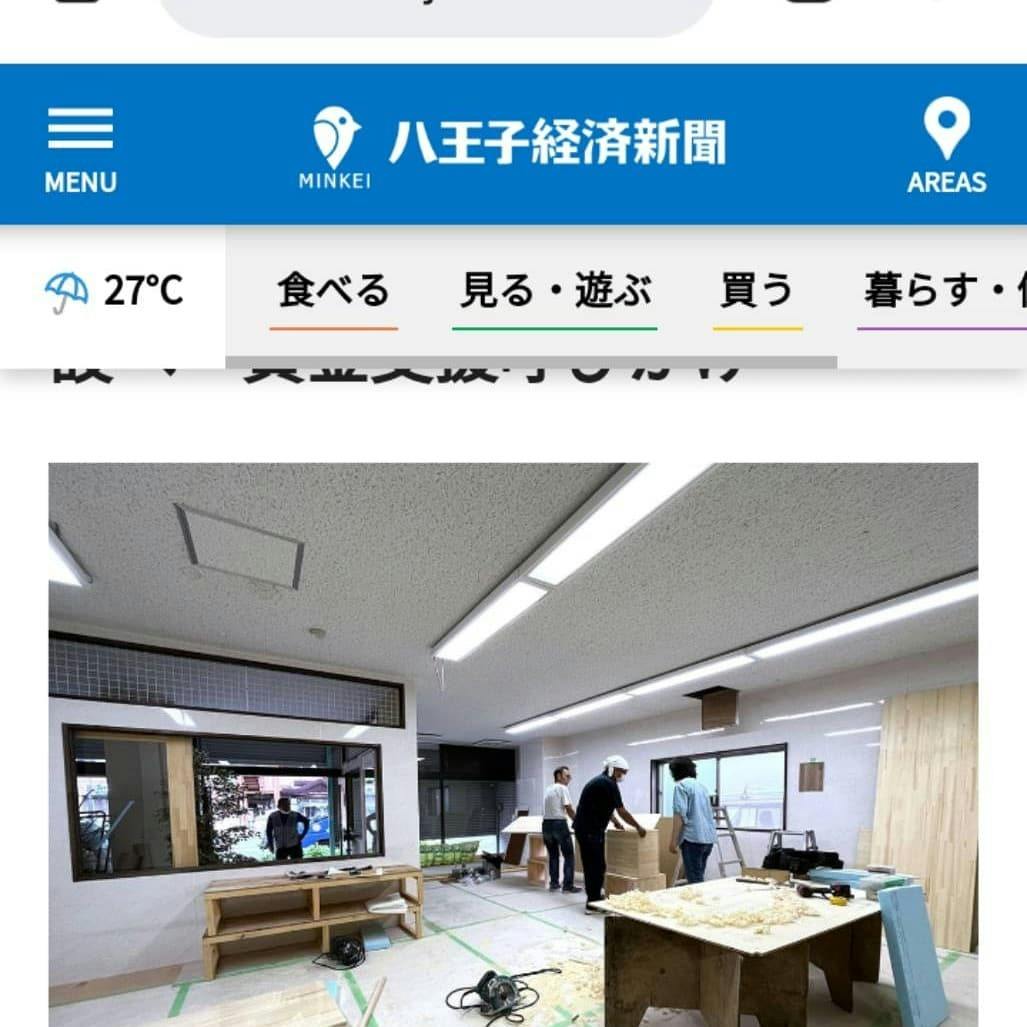
Task: Switch to the 見る・遊ぶ category
Action: 555,292
